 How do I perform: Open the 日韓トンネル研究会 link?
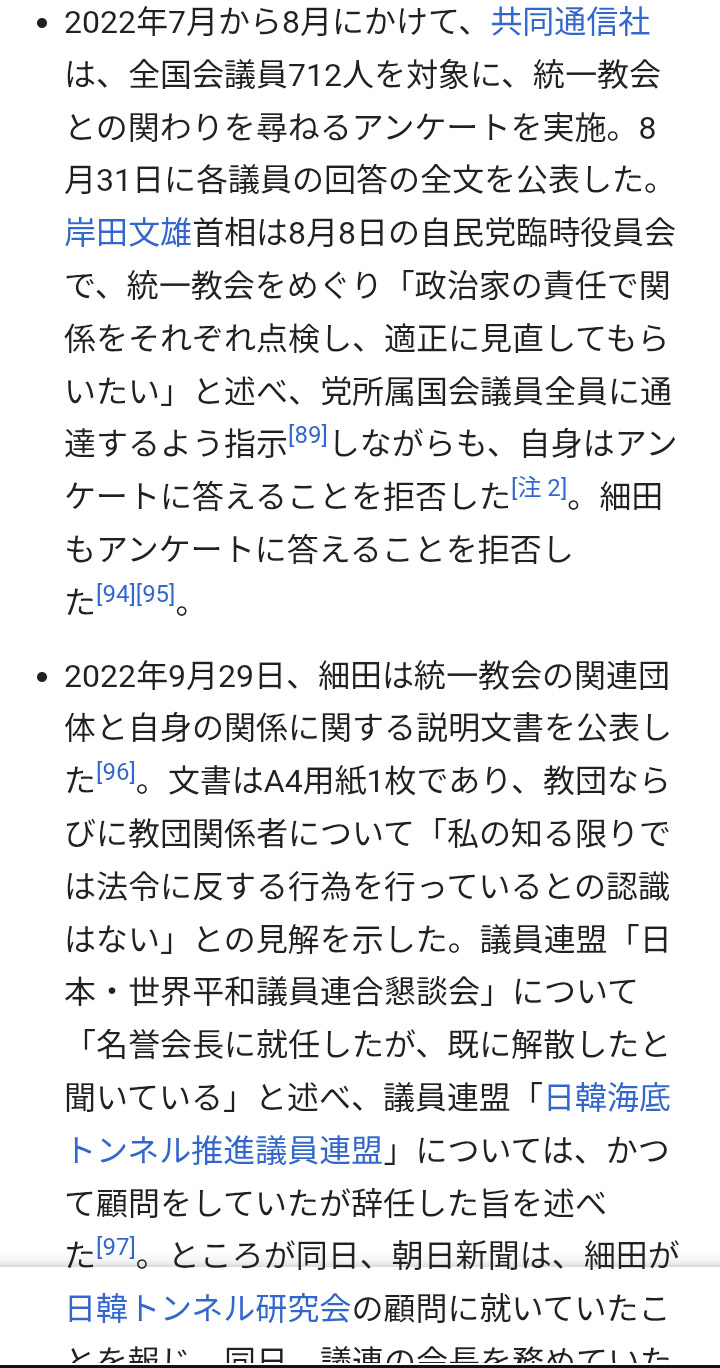(208, 1306)
